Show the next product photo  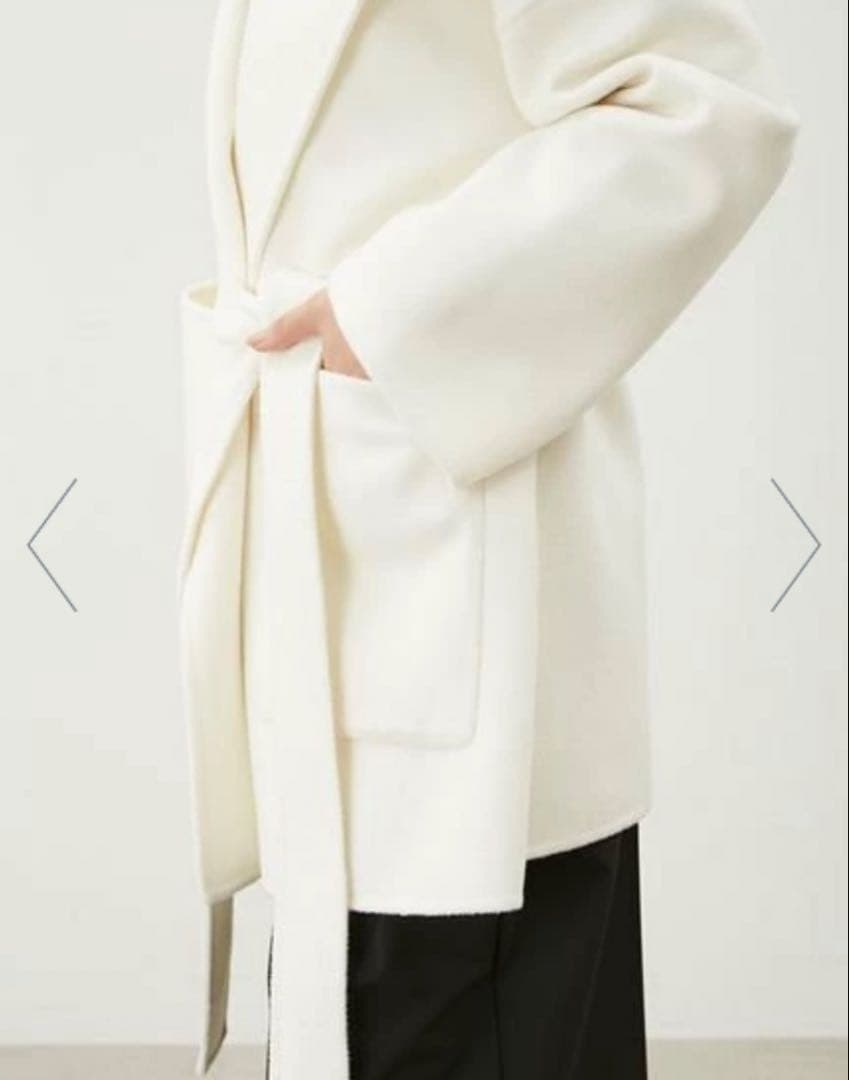click(795, 545)
